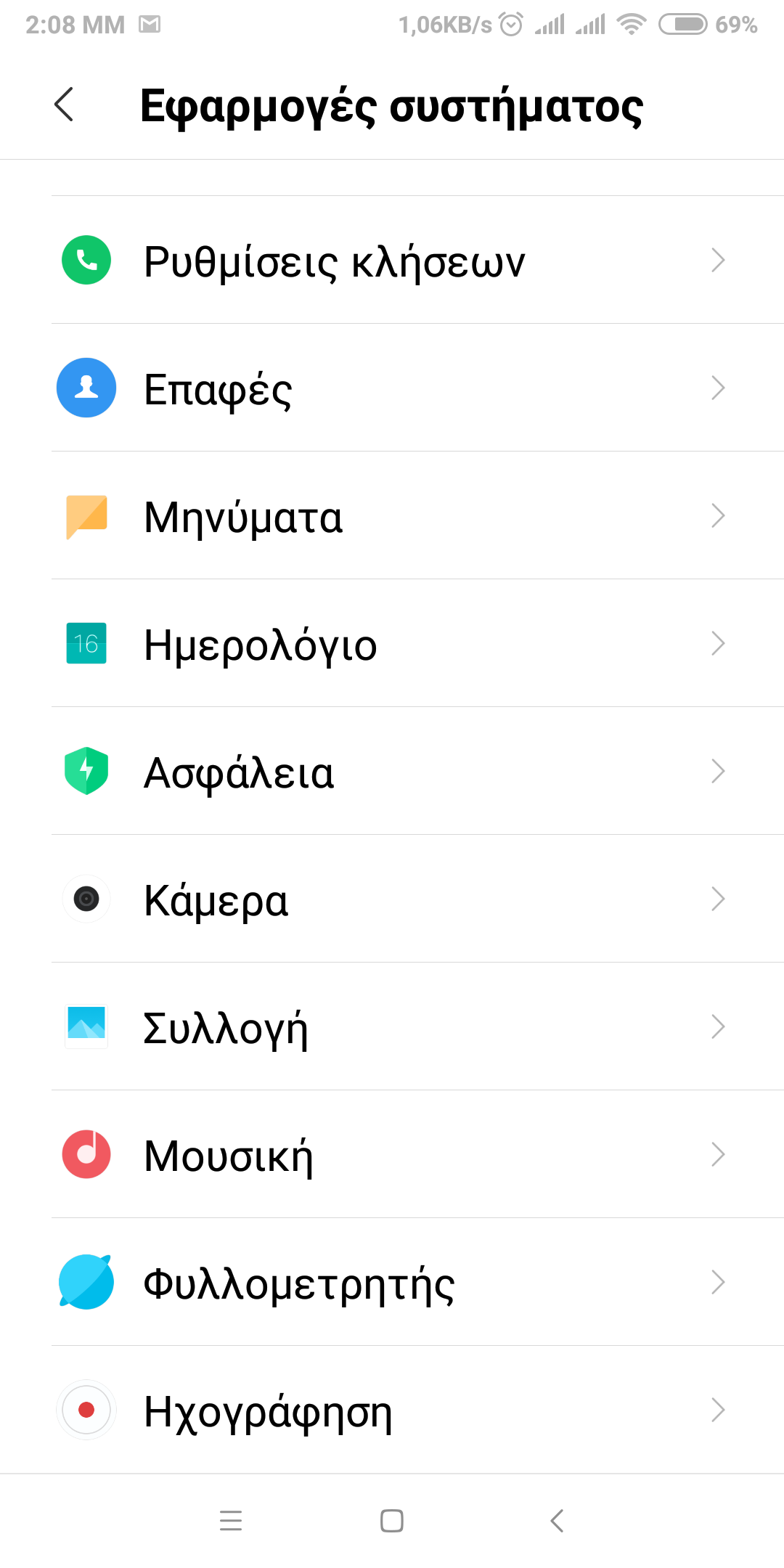Open recent apps from navigation bar
Image resolution: width=784 pixels, height=1568 pixels.
tap(231, 1520)
